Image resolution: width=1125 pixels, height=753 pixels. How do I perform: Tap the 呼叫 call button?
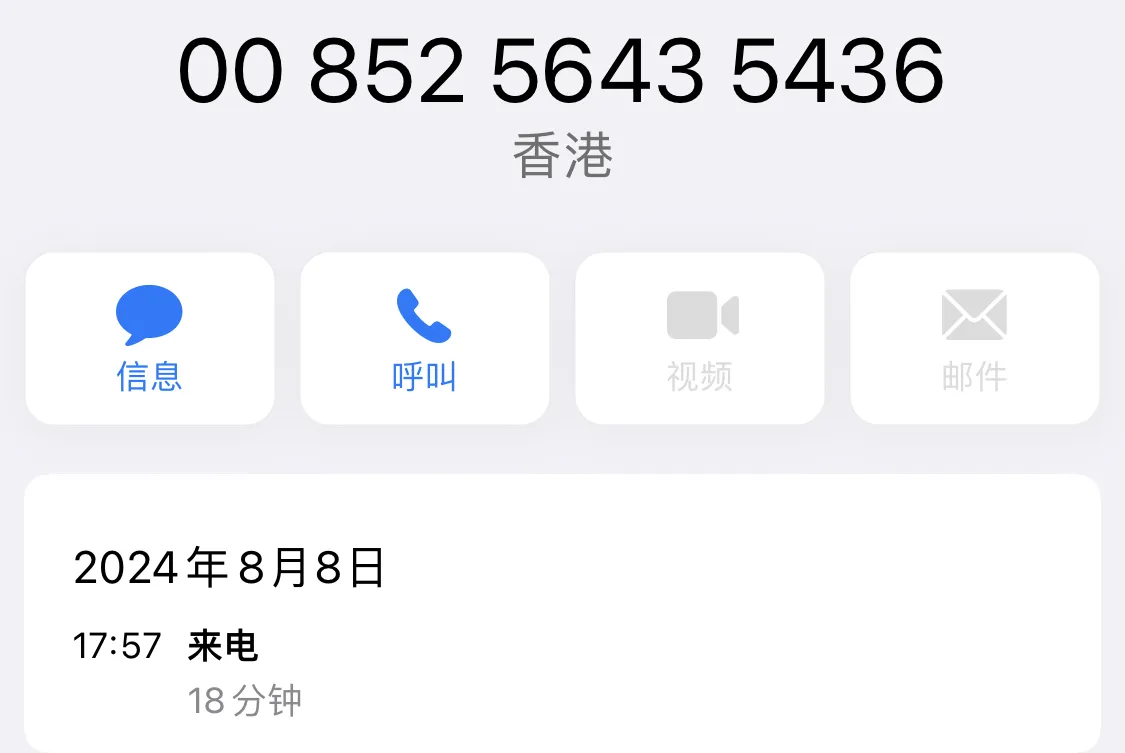coord(424,338)
